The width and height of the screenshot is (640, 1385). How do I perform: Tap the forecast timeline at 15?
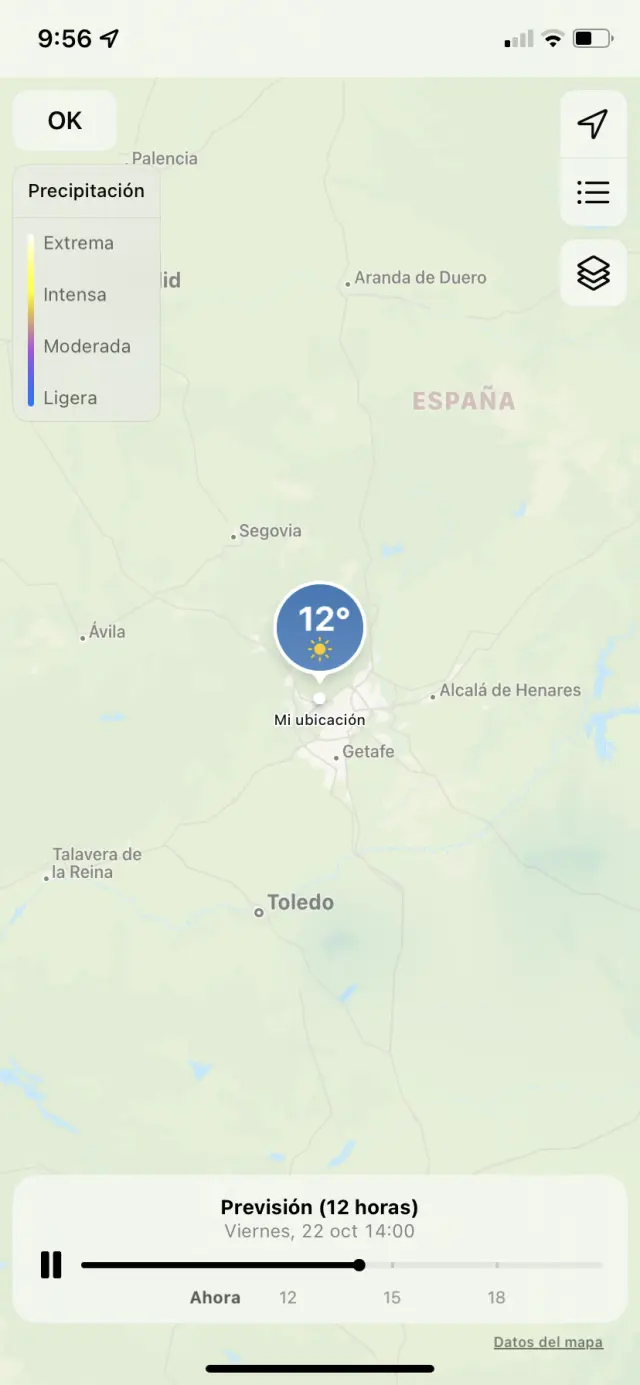tap(392, 1266)
